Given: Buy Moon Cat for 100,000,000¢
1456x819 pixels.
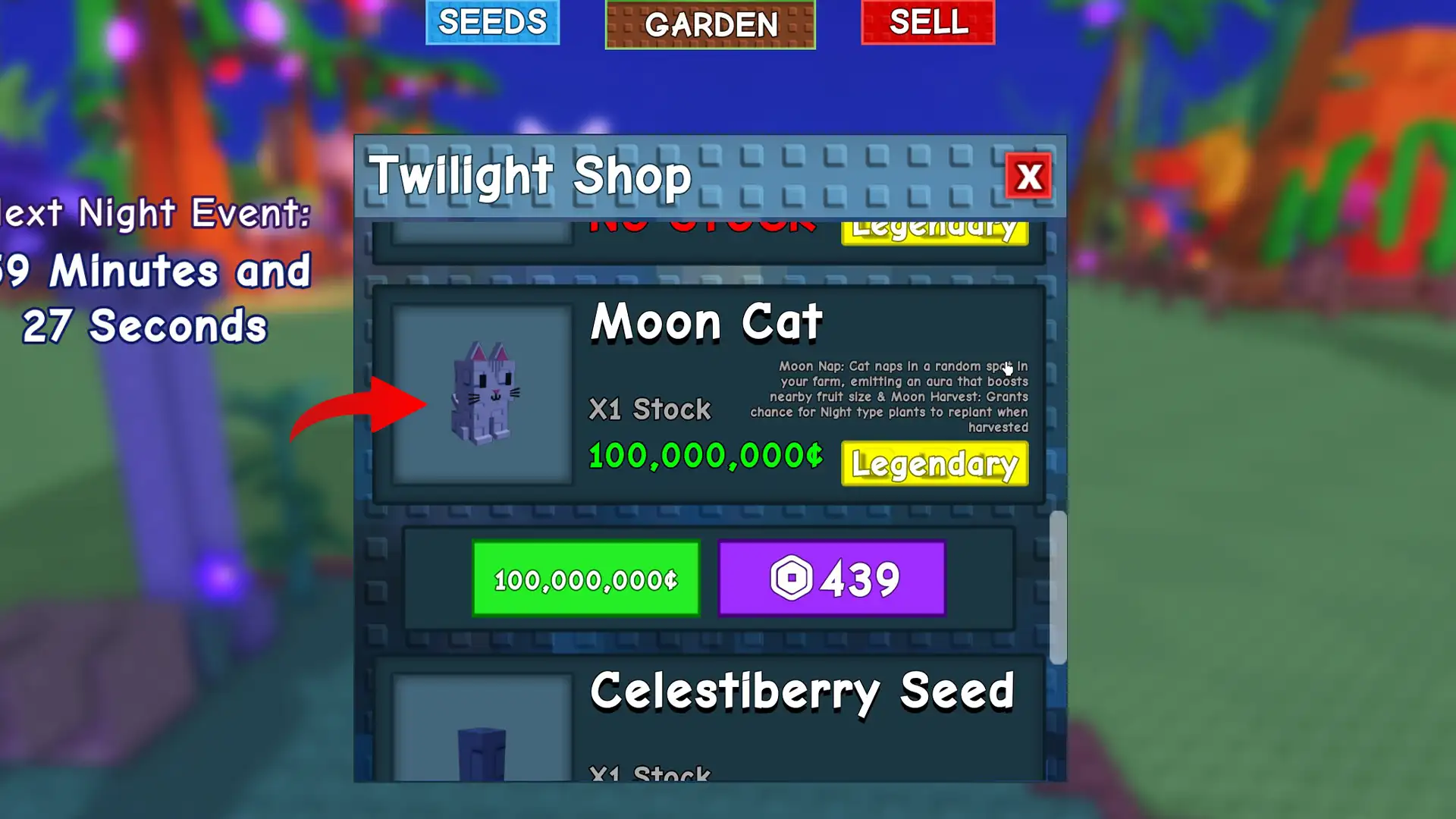Looking at the screenshot, I should [x=585, y=579].
